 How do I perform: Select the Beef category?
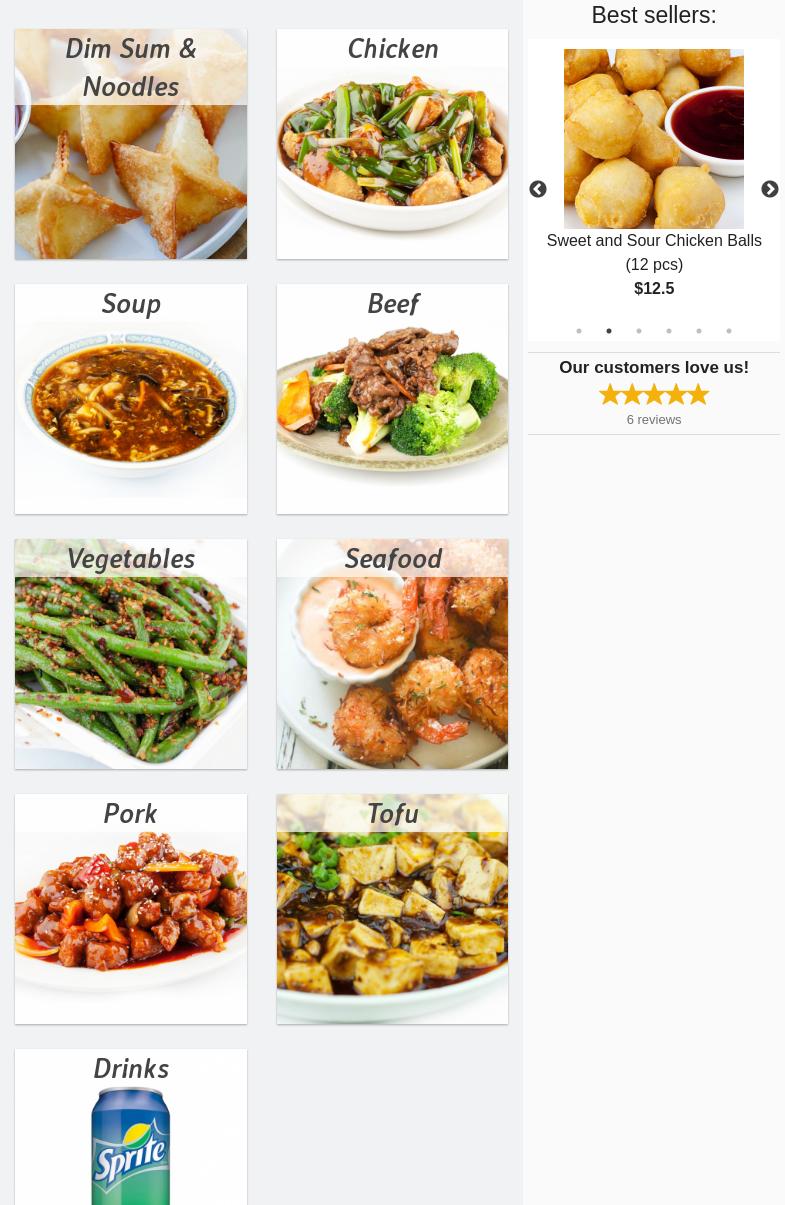[392, 399]
